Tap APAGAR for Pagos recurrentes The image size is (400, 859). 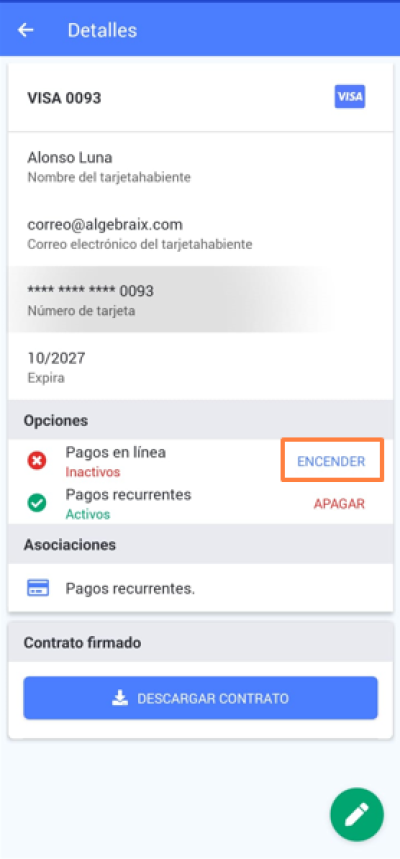(339, 503)
